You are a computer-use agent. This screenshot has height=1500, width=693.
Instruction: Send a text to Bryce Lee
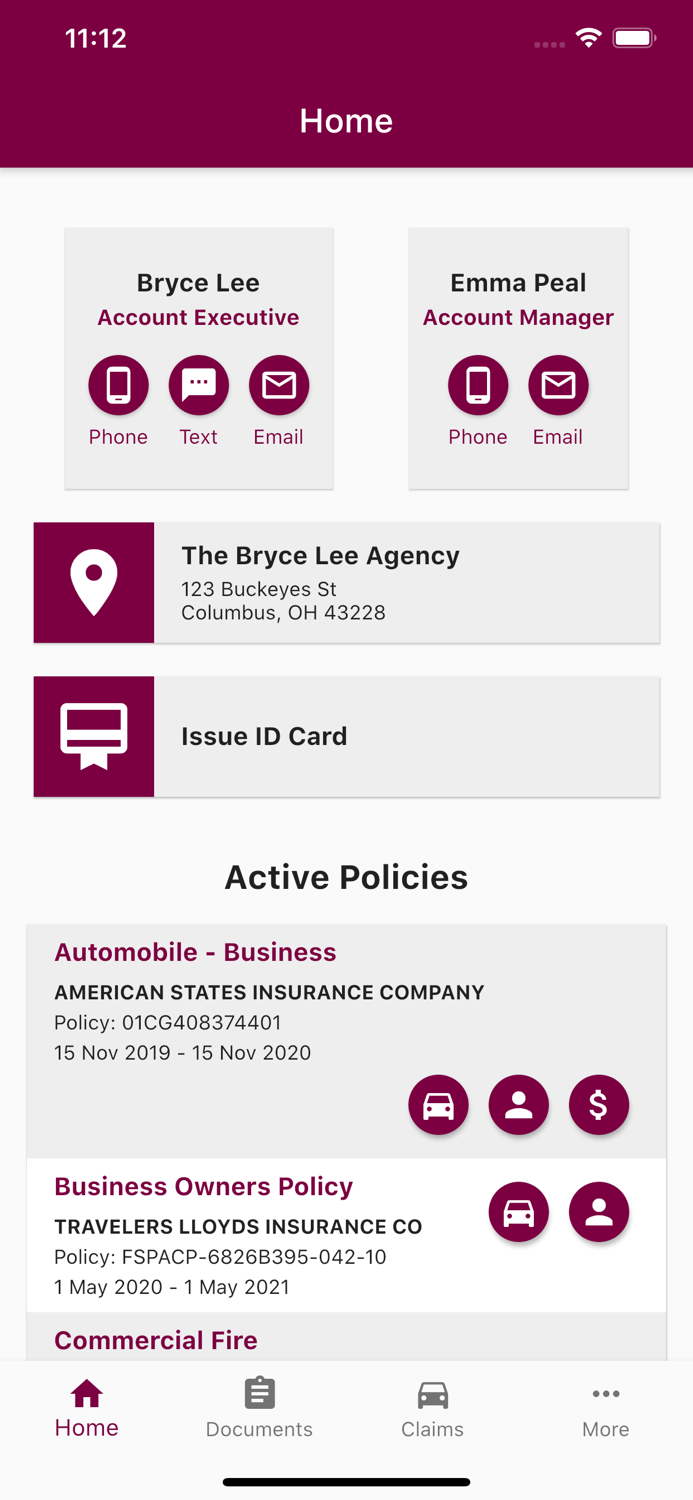[198, 386]
